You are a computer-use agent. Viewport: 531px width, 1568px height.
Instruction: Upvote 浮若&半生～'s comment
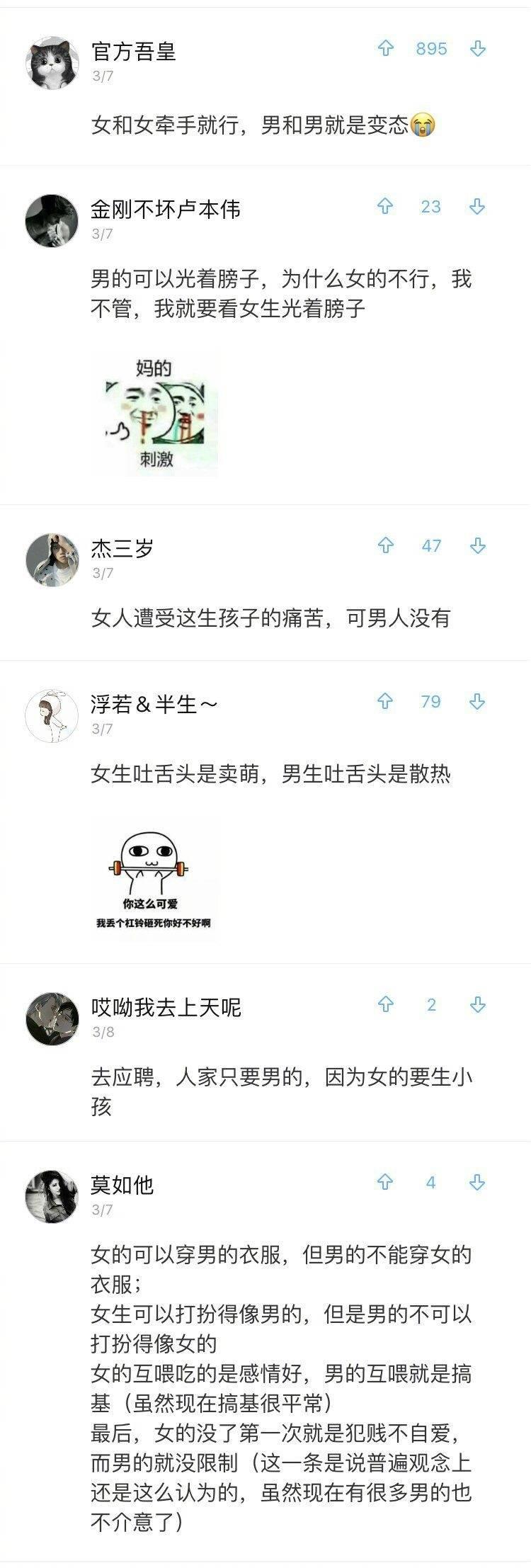click(385, 702)
